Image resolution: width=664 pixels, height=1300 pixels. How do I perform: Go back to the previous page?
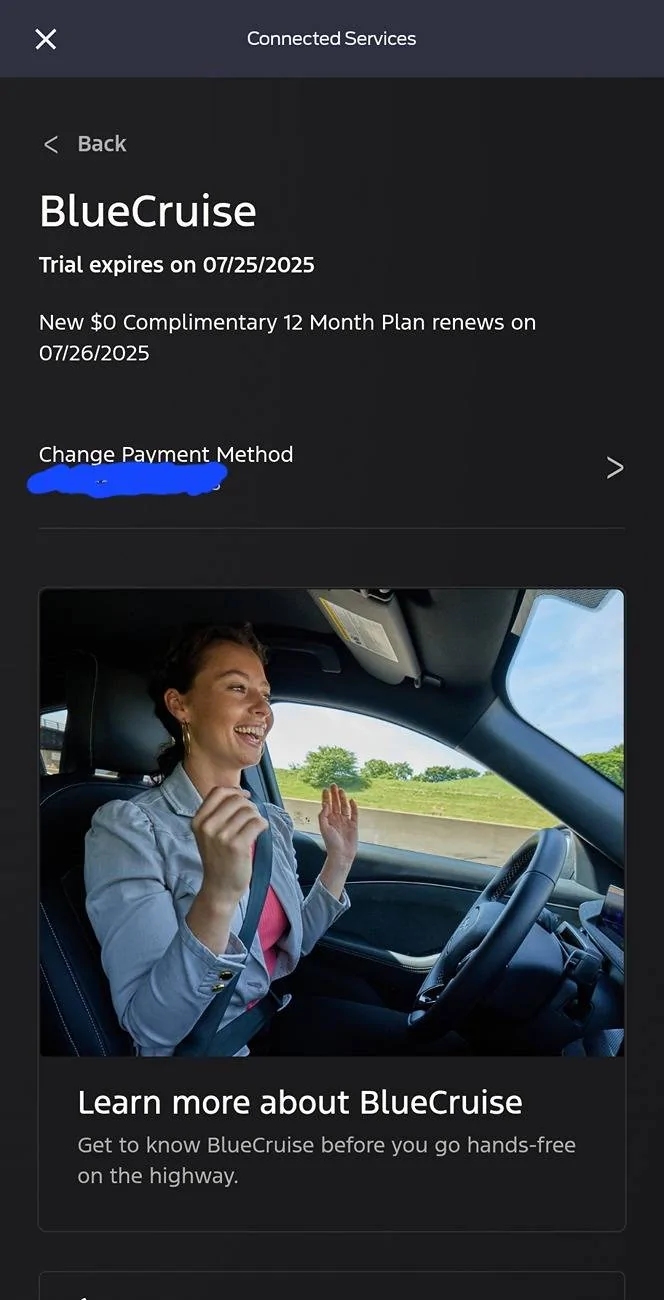coord(85,144)
